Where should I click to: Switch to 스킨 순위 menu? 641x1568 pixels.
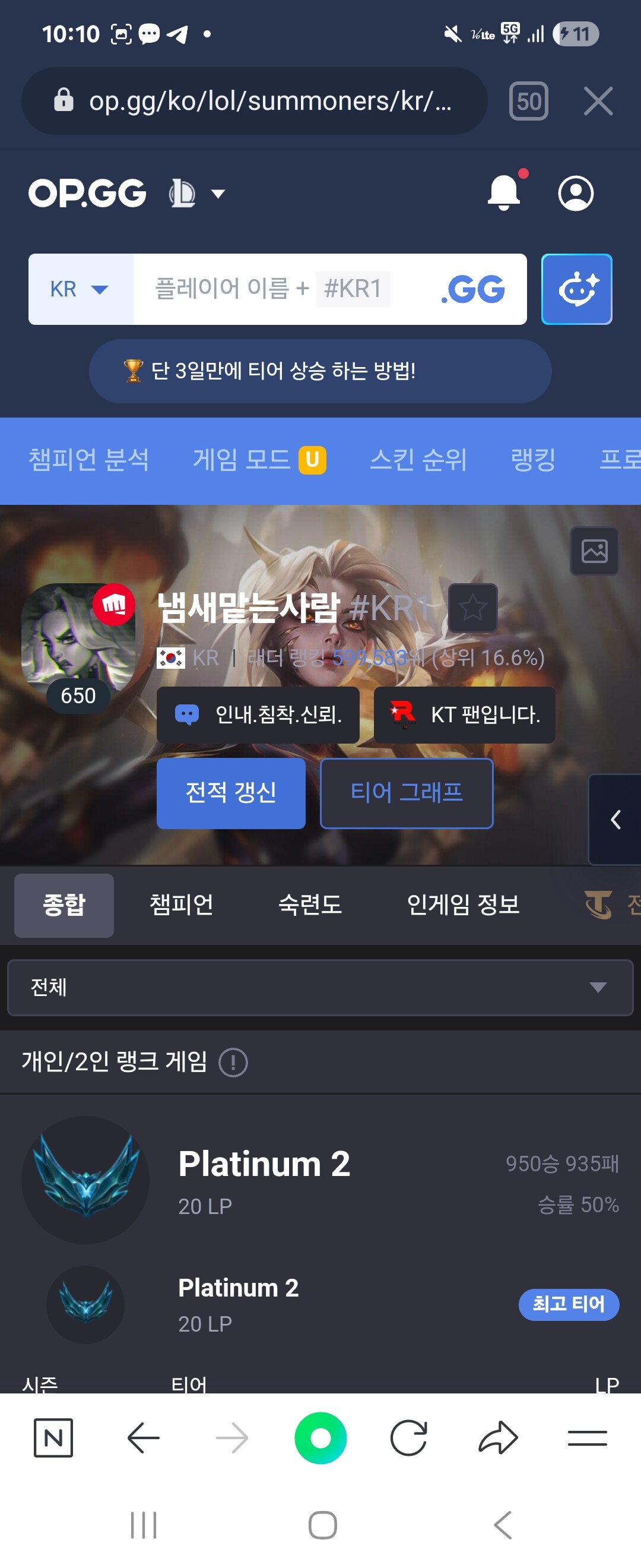click(418, 460)
